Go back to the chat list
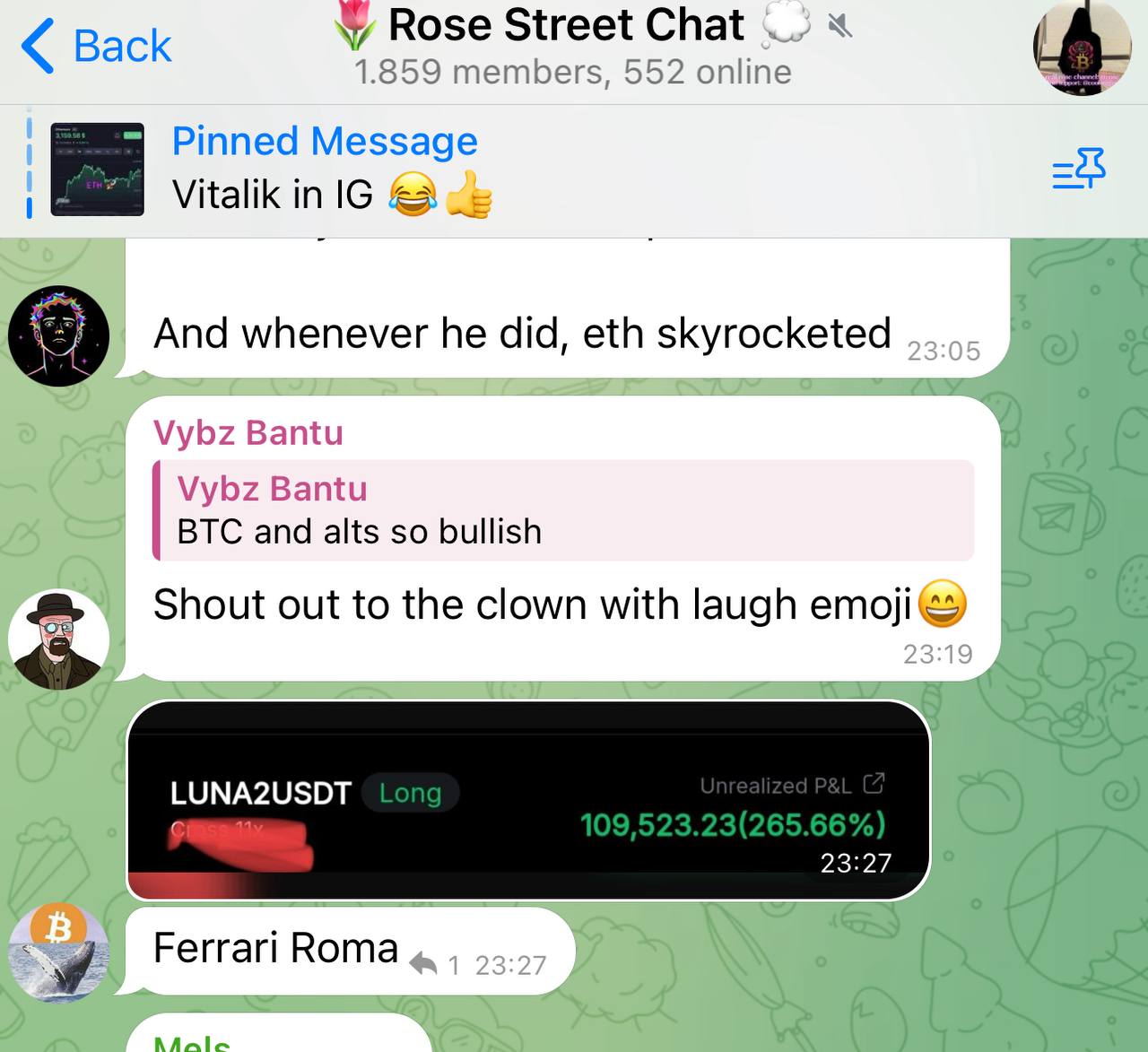The height and width of the screenshot is (1052, 1148). tap(97, 47)
